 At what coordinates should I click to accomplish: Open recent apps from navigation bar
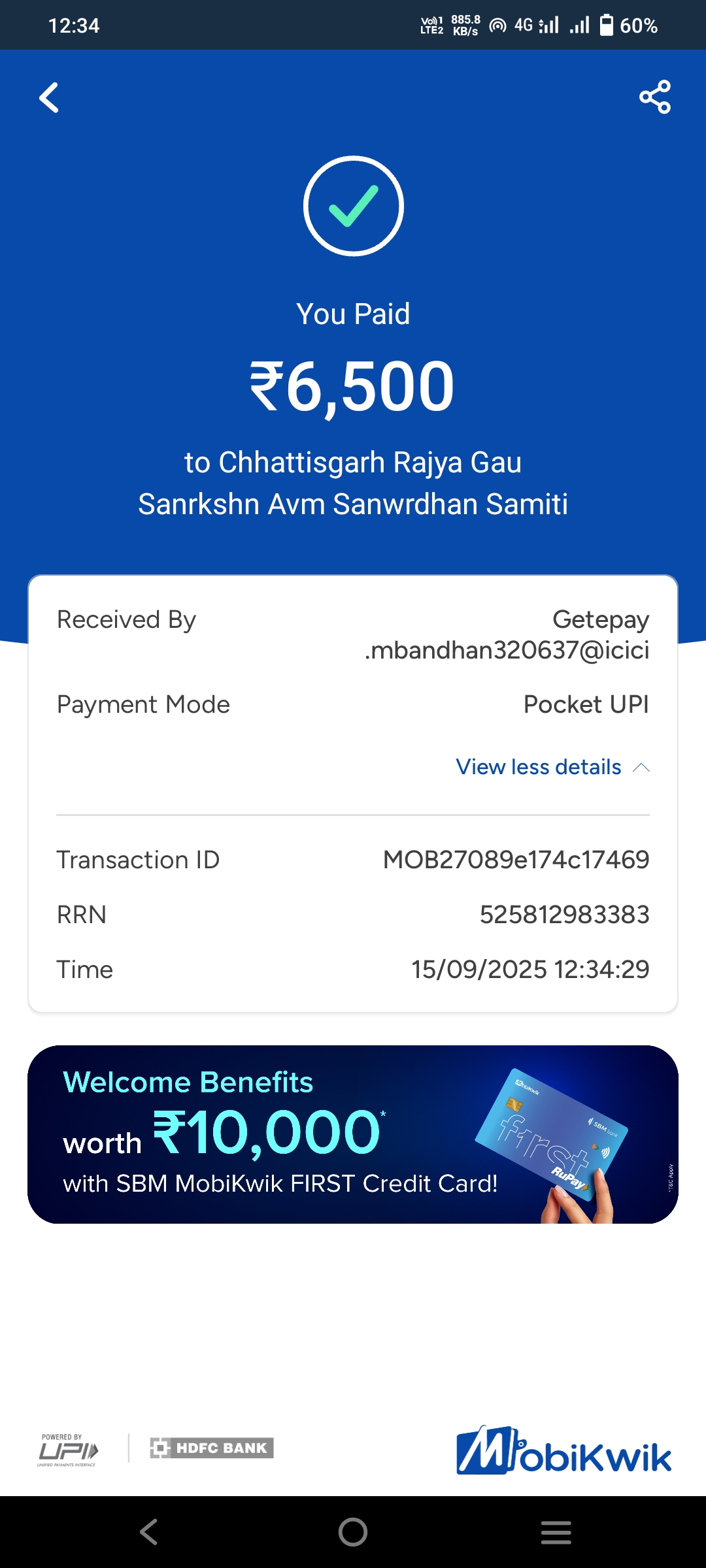pos(556,1532)
